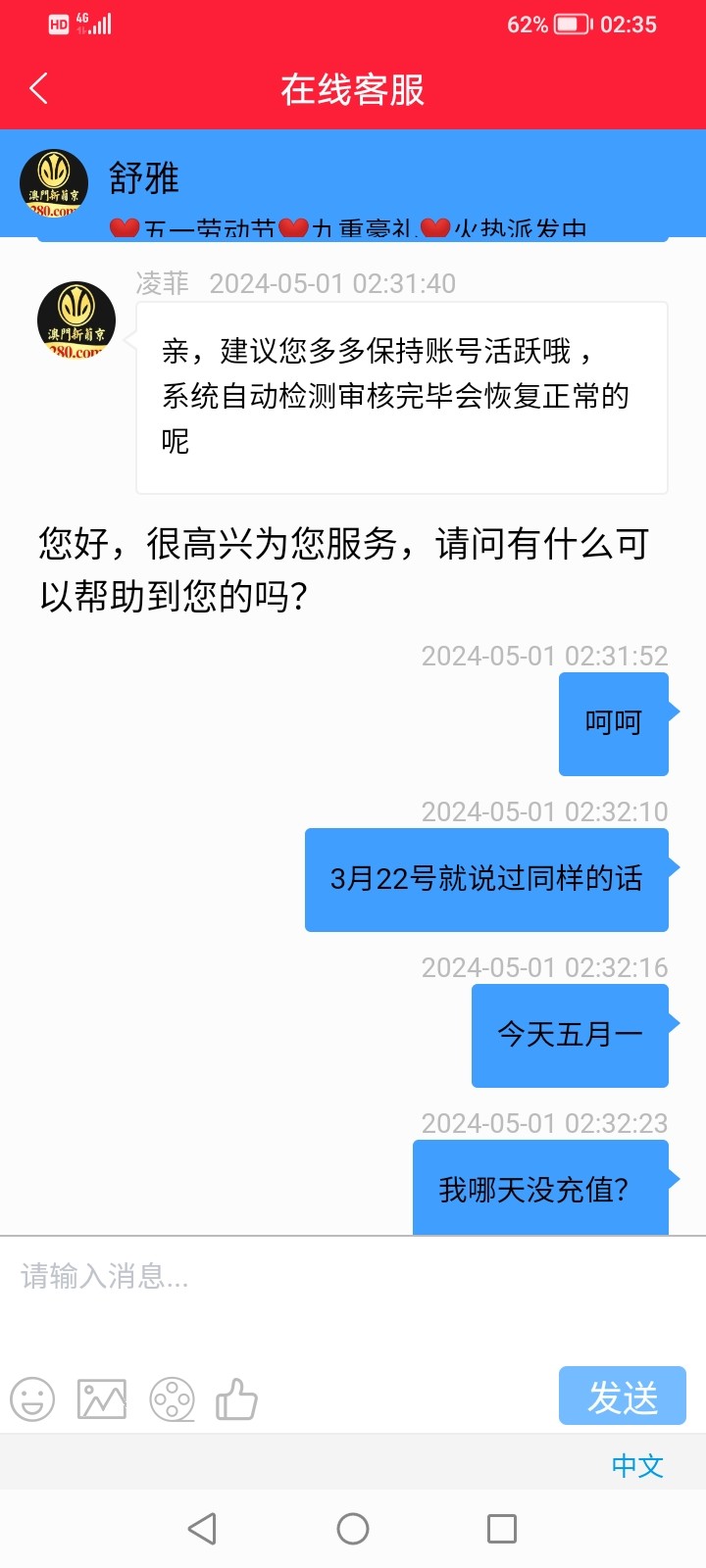The width and height of the screenshot is (706, 1568).
Task: Select the 我哪天没充值 message
Action: (x=540, y=1190)
